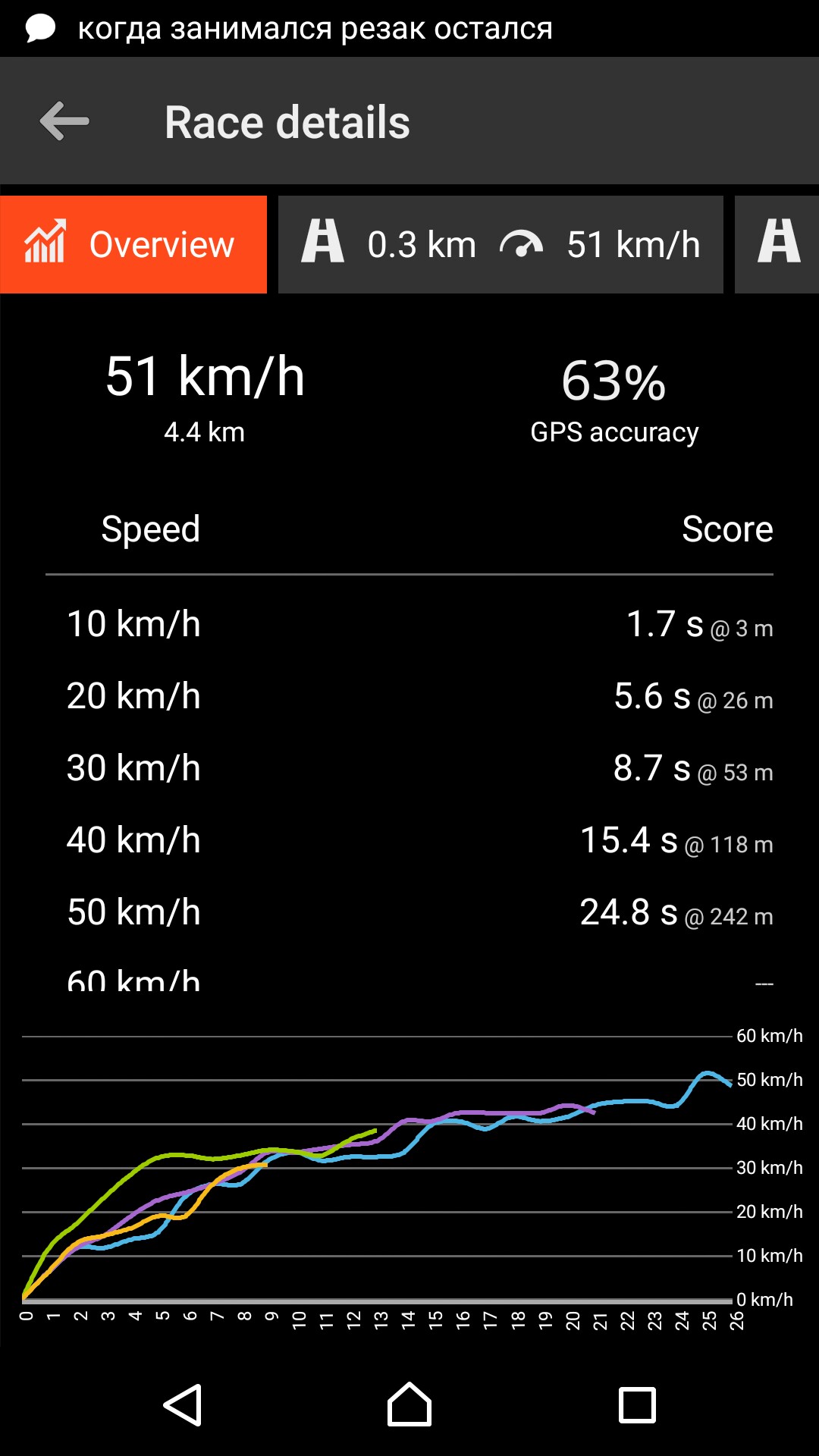Open the partially visible next race tab
The height and width of the screenshot is (1456, 819).
point(778,244)
